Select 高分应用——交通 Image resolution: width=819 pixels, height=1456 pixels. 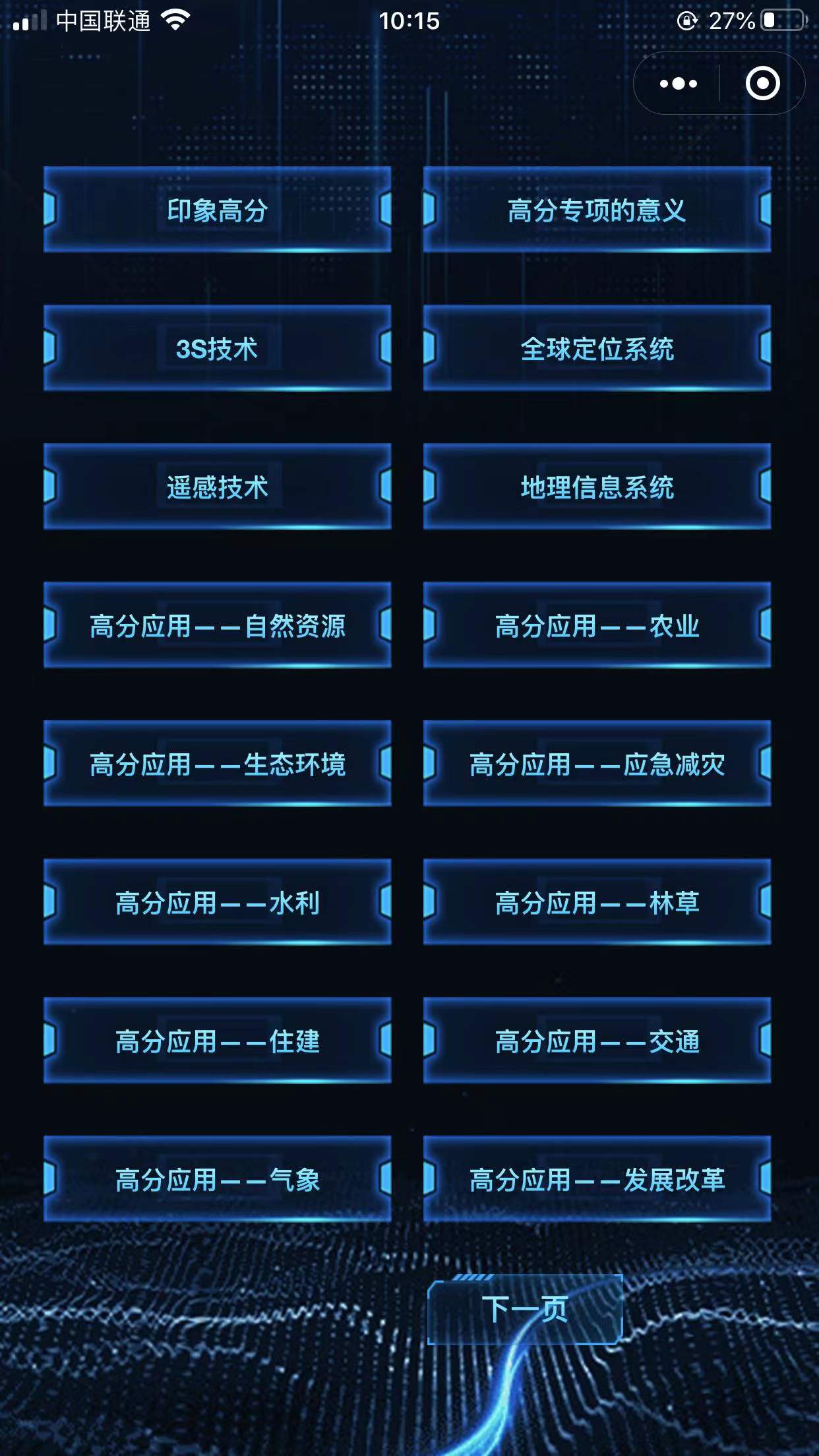597,1043
